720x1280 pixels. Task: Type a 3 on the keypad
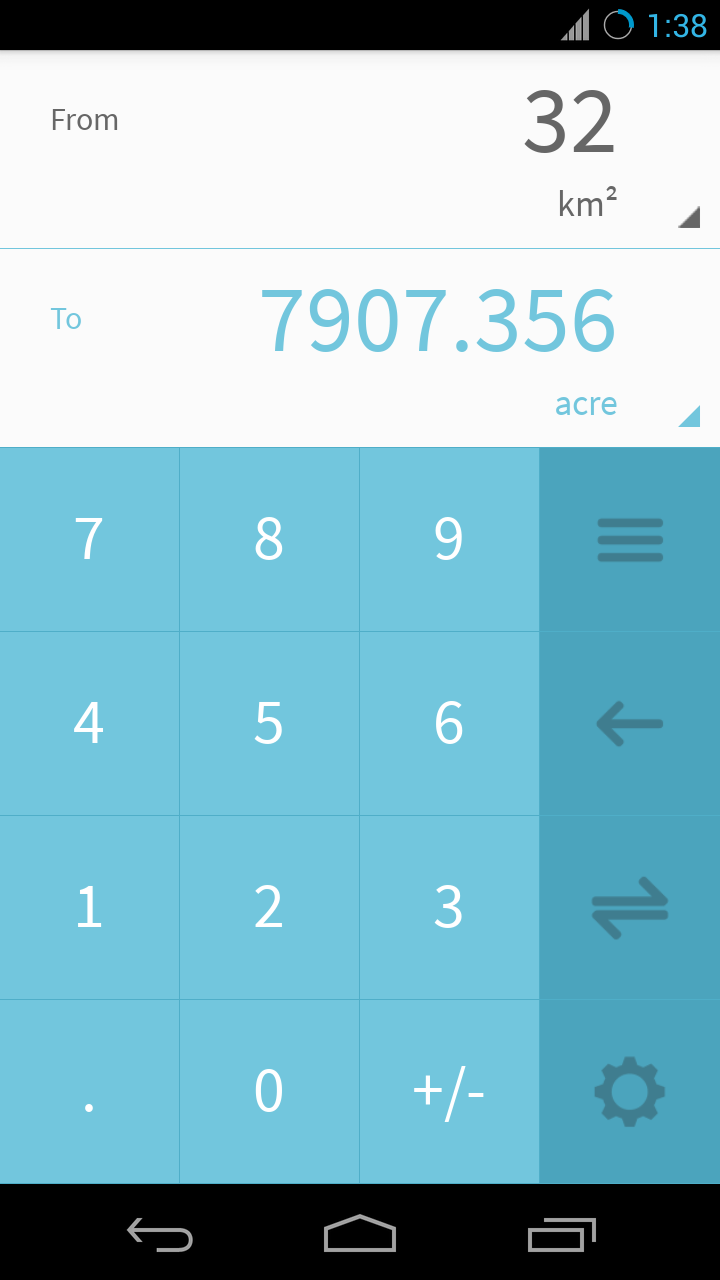pyautogui.click(x=449, y=907)
